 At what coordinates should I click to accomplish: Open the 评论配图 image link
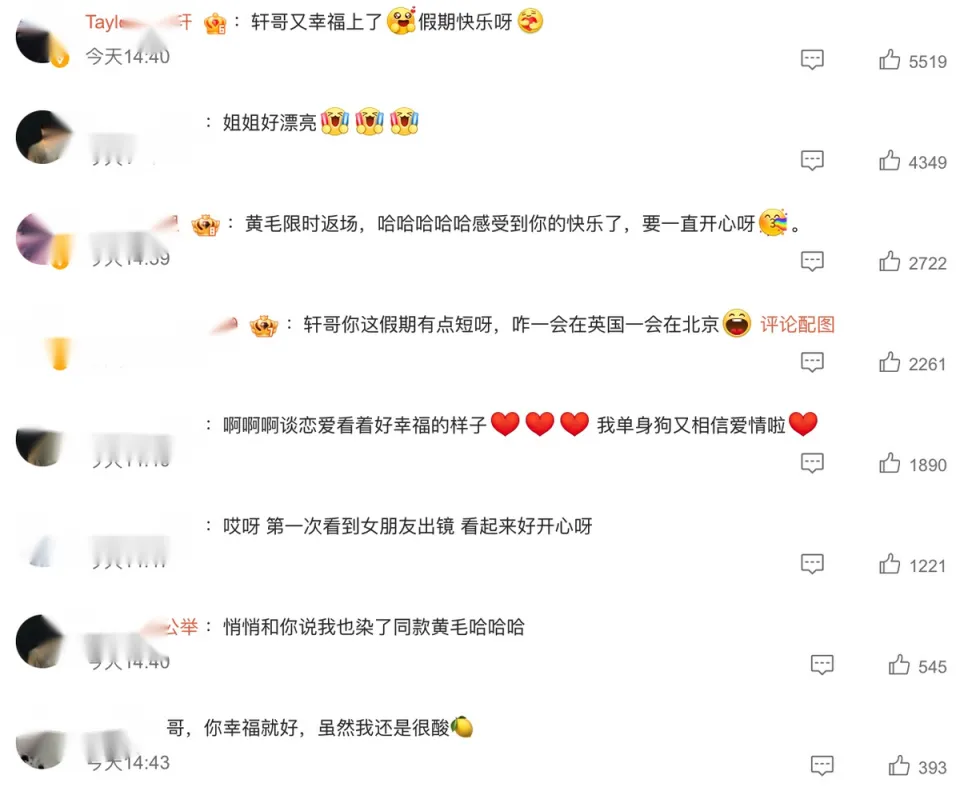797,324
